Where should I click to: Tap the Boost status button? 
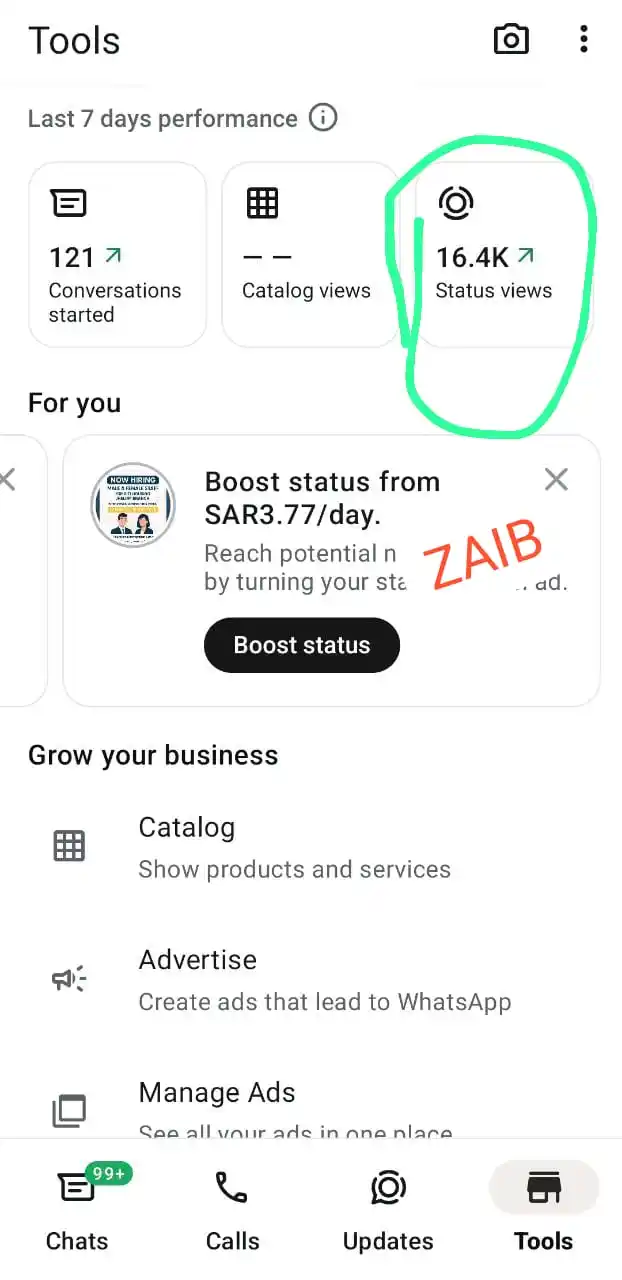pyautogui.click(x=302, y=645)
